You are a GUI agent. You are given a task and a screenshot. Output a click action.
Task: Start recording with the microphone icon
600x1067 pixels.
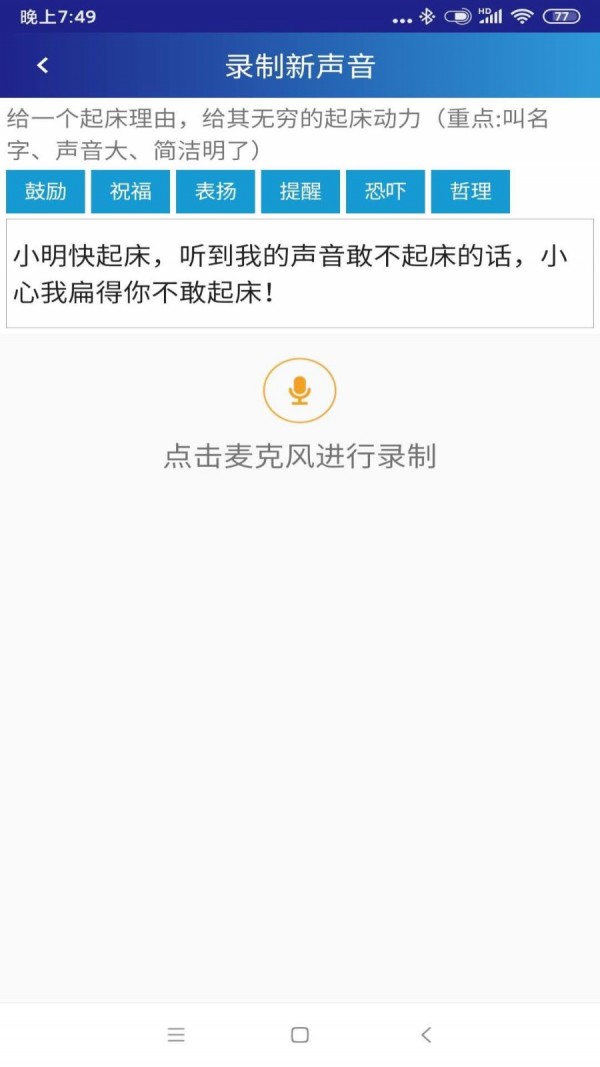pos(299,390)
